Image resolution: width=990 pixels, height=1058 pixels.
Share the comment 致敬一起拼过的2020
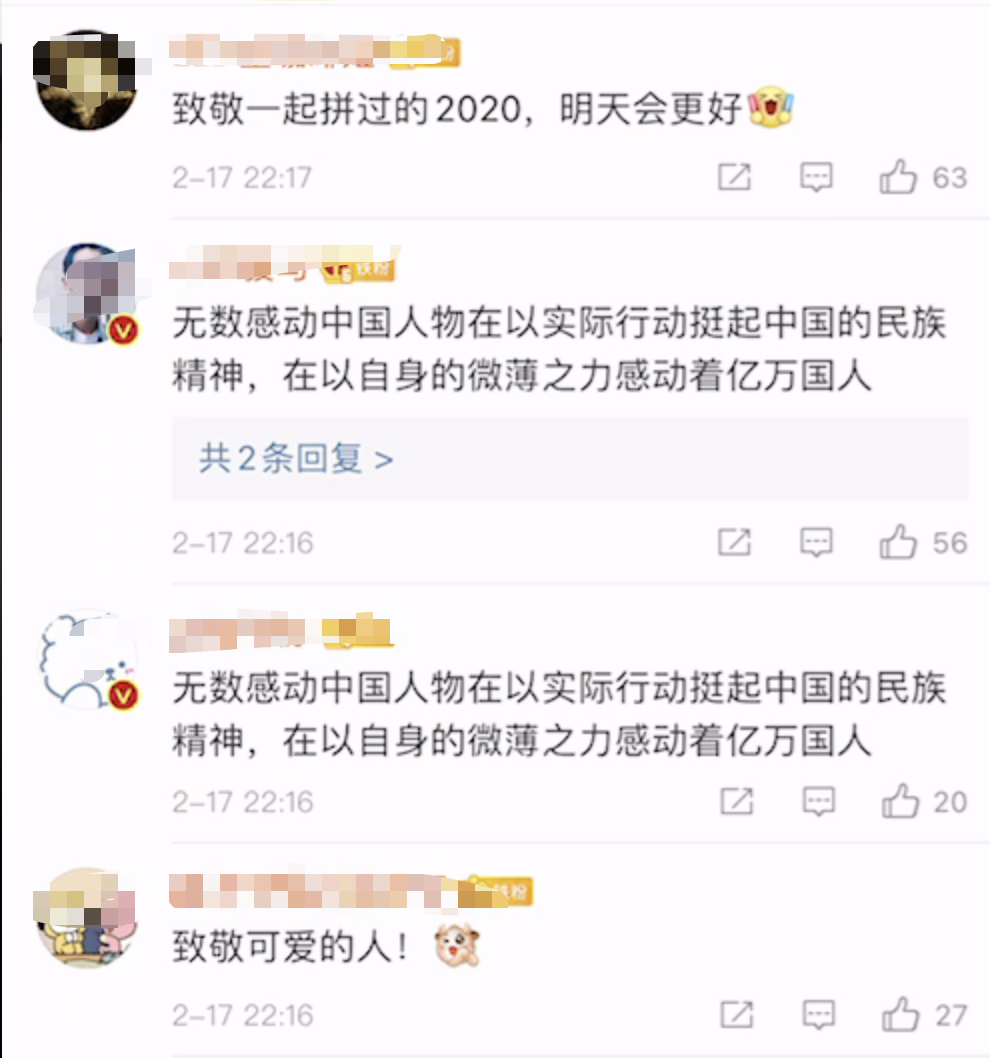[734, 178]
